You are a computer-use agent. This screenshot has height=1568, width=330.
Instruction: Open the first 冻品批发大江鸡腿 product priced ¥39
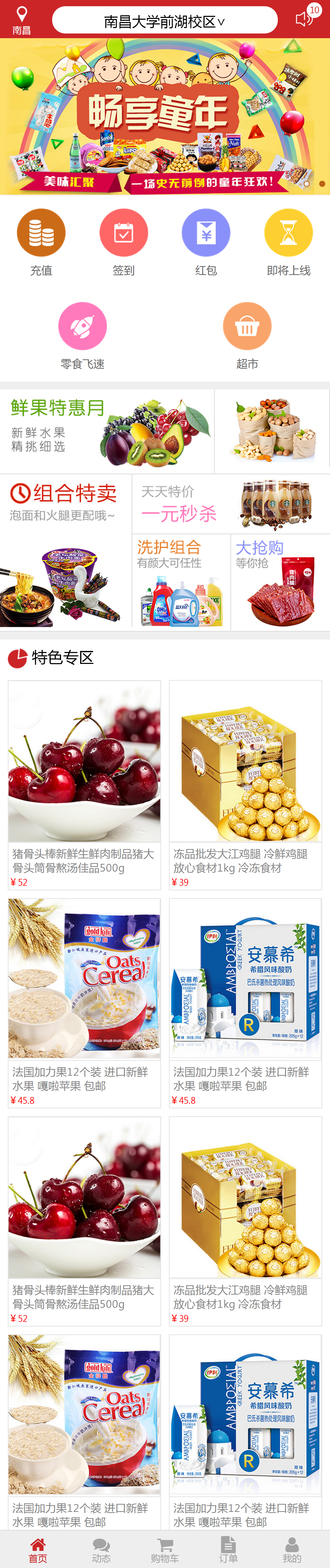[x=245, y=784]
